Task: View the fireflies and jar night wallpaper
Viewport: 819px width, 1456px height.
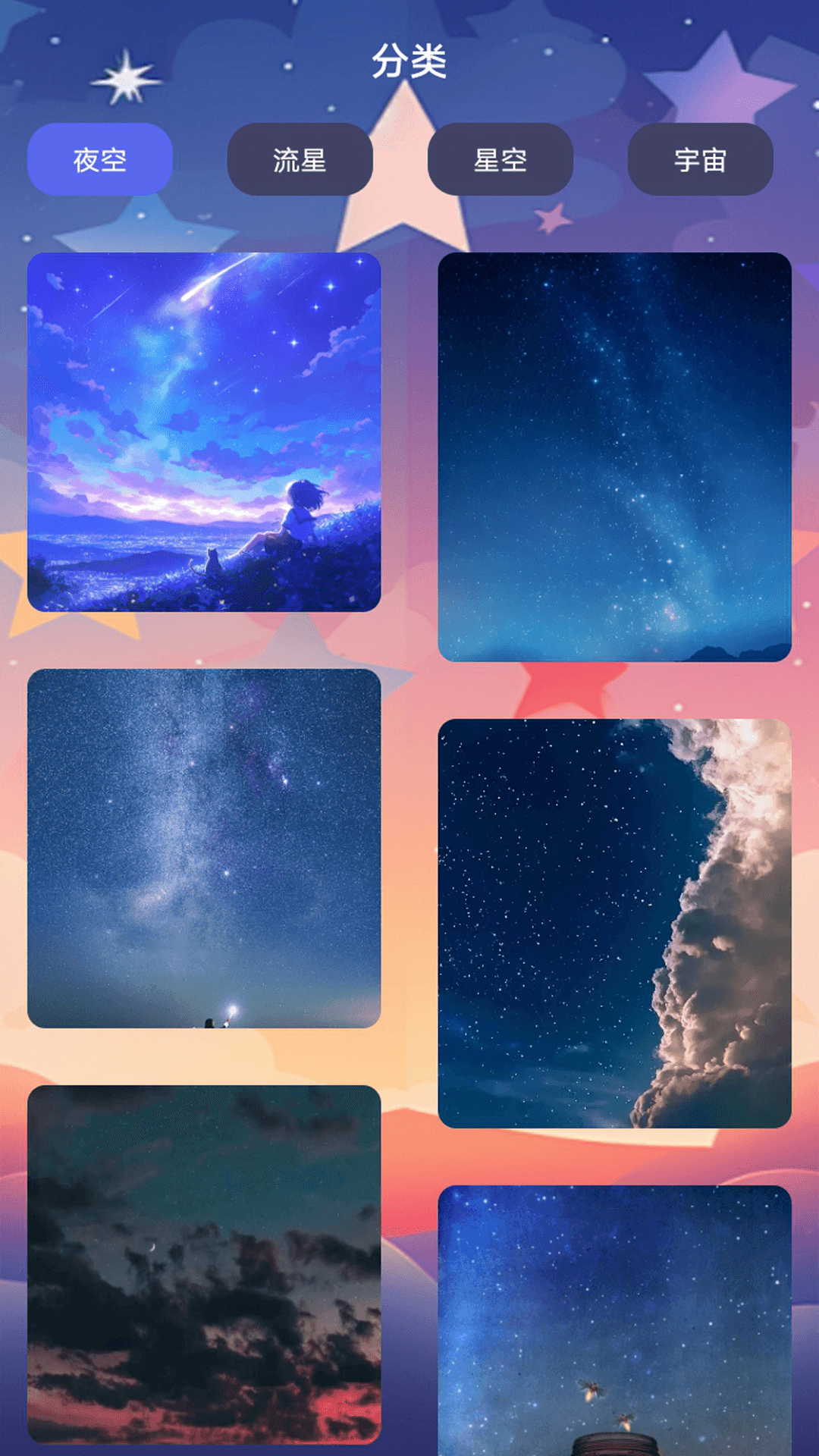Action: pyautogui.click(x=615, y=1320)
